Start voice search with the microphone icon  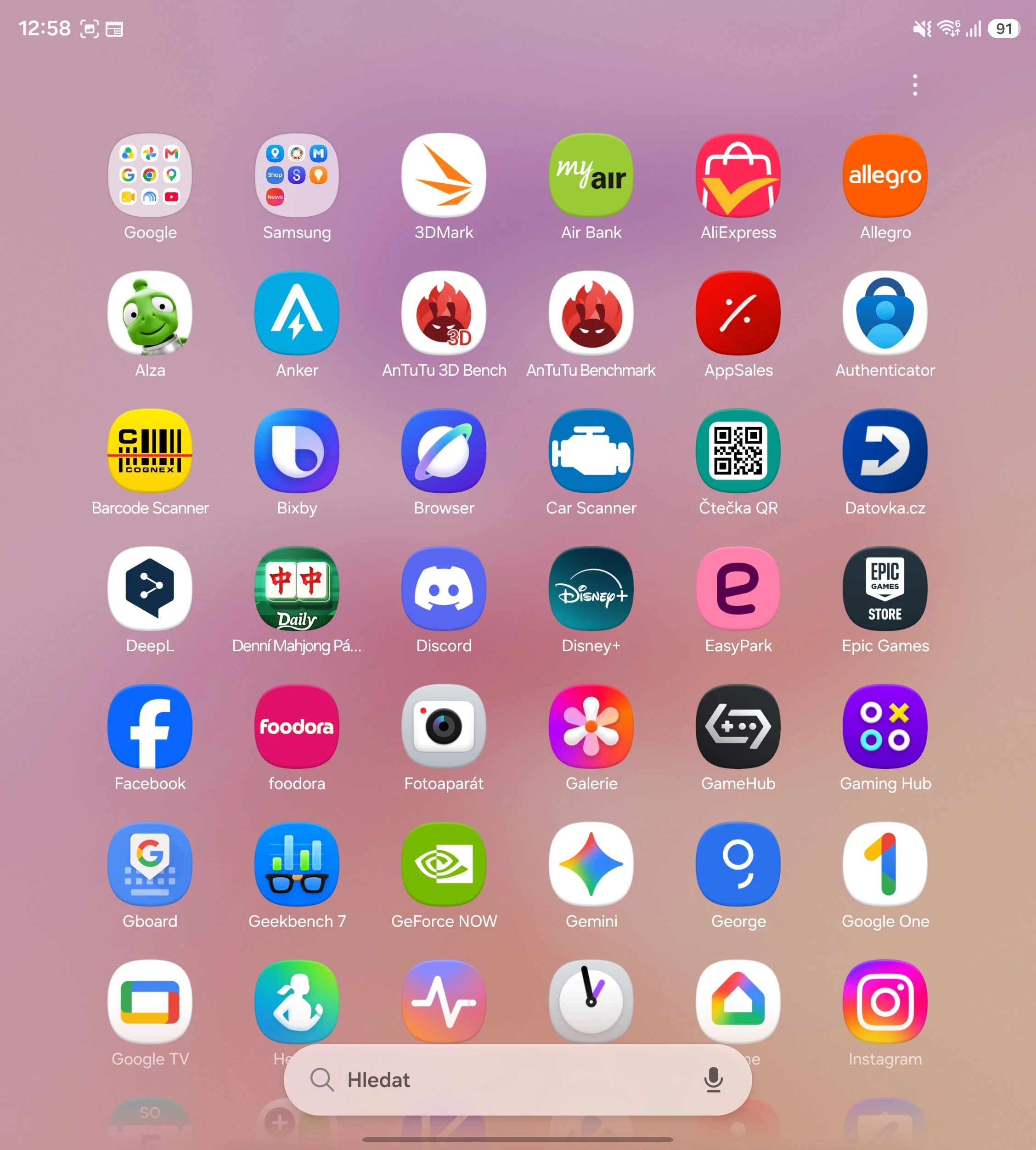[713, 1079]
